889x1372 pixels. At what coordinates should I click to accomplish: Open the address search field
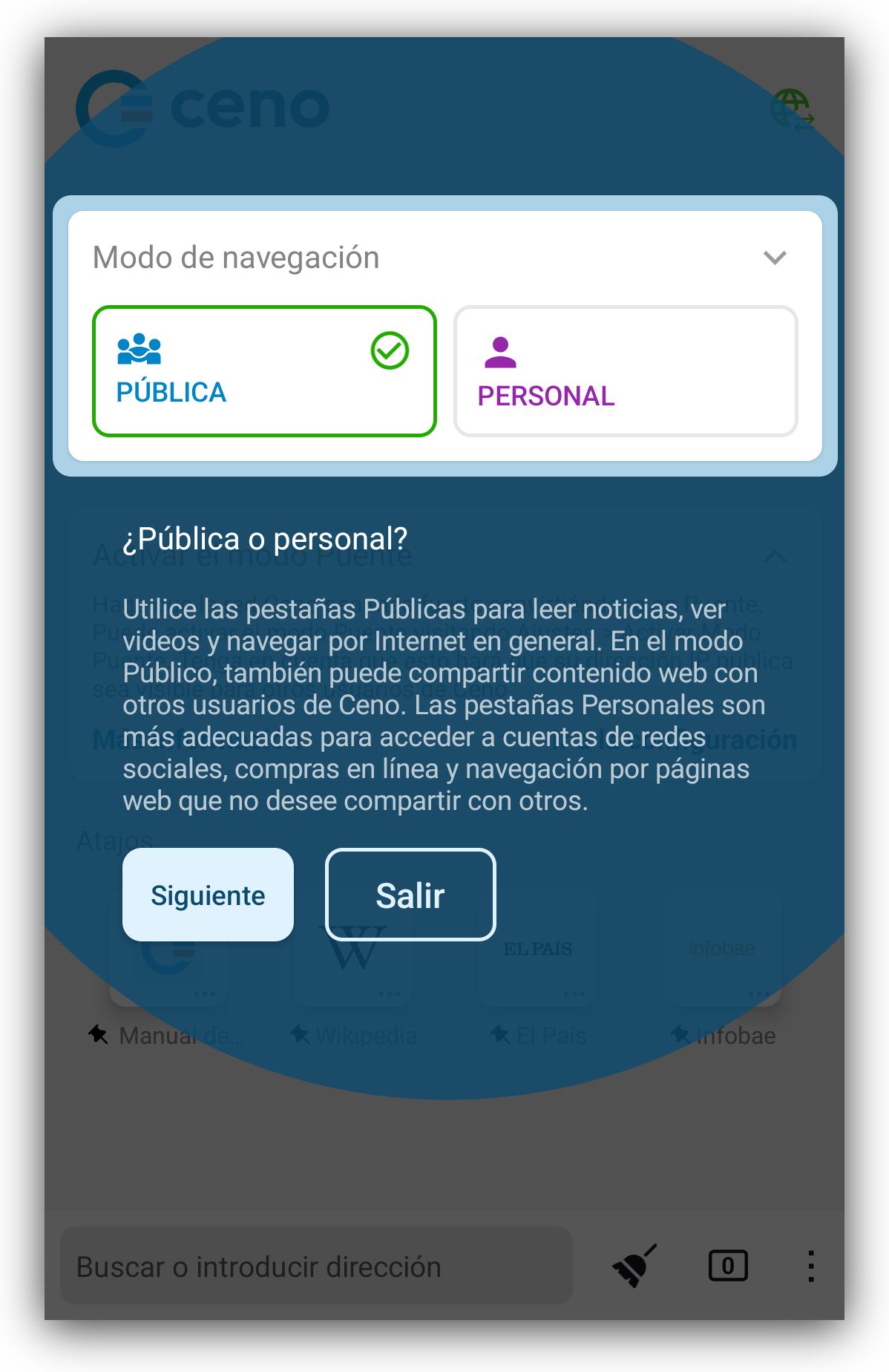(x=316, y=1266)
